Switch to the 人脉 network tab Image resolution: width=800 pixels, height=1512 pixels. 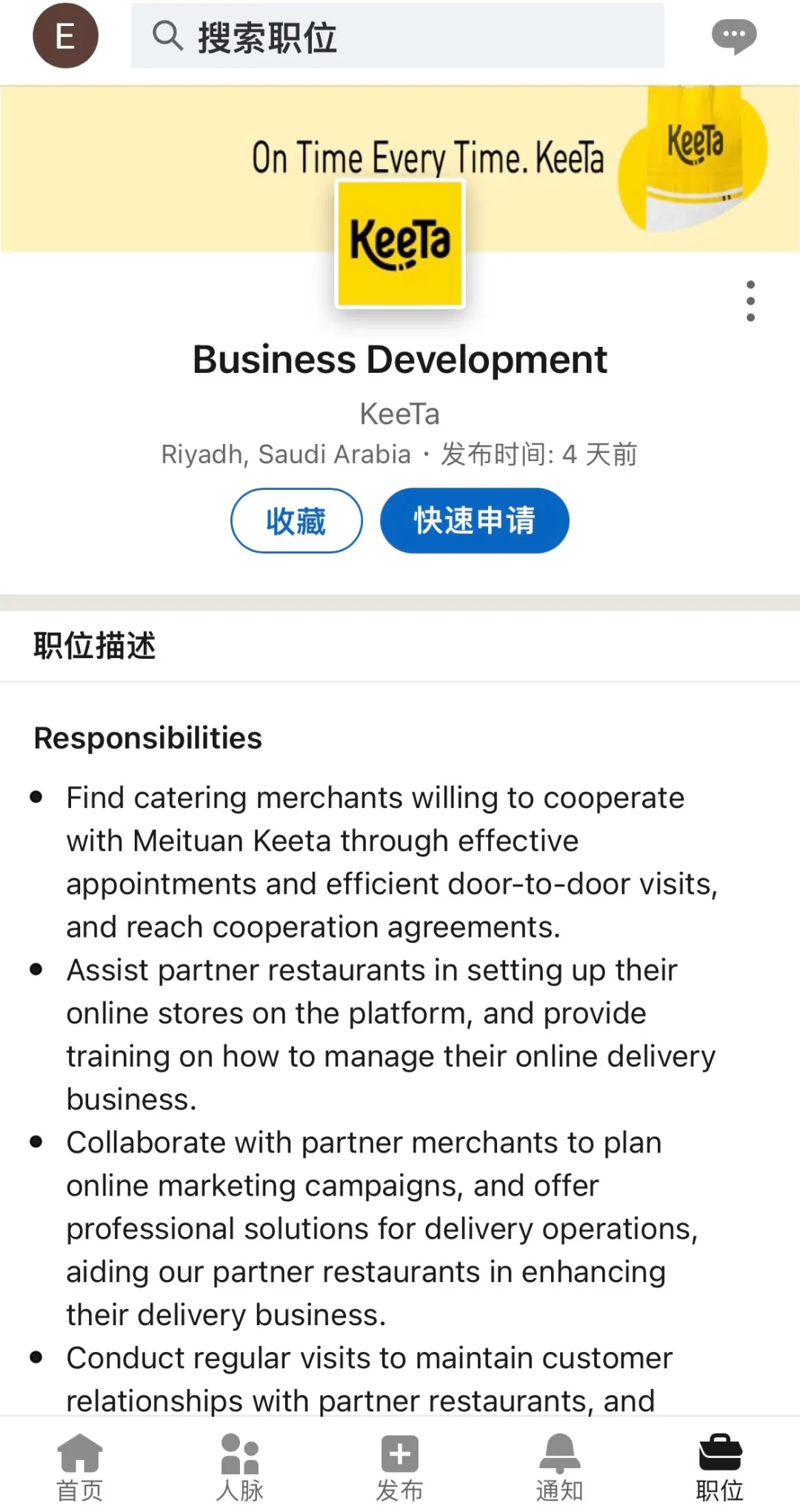click(x=240, y=1468)
